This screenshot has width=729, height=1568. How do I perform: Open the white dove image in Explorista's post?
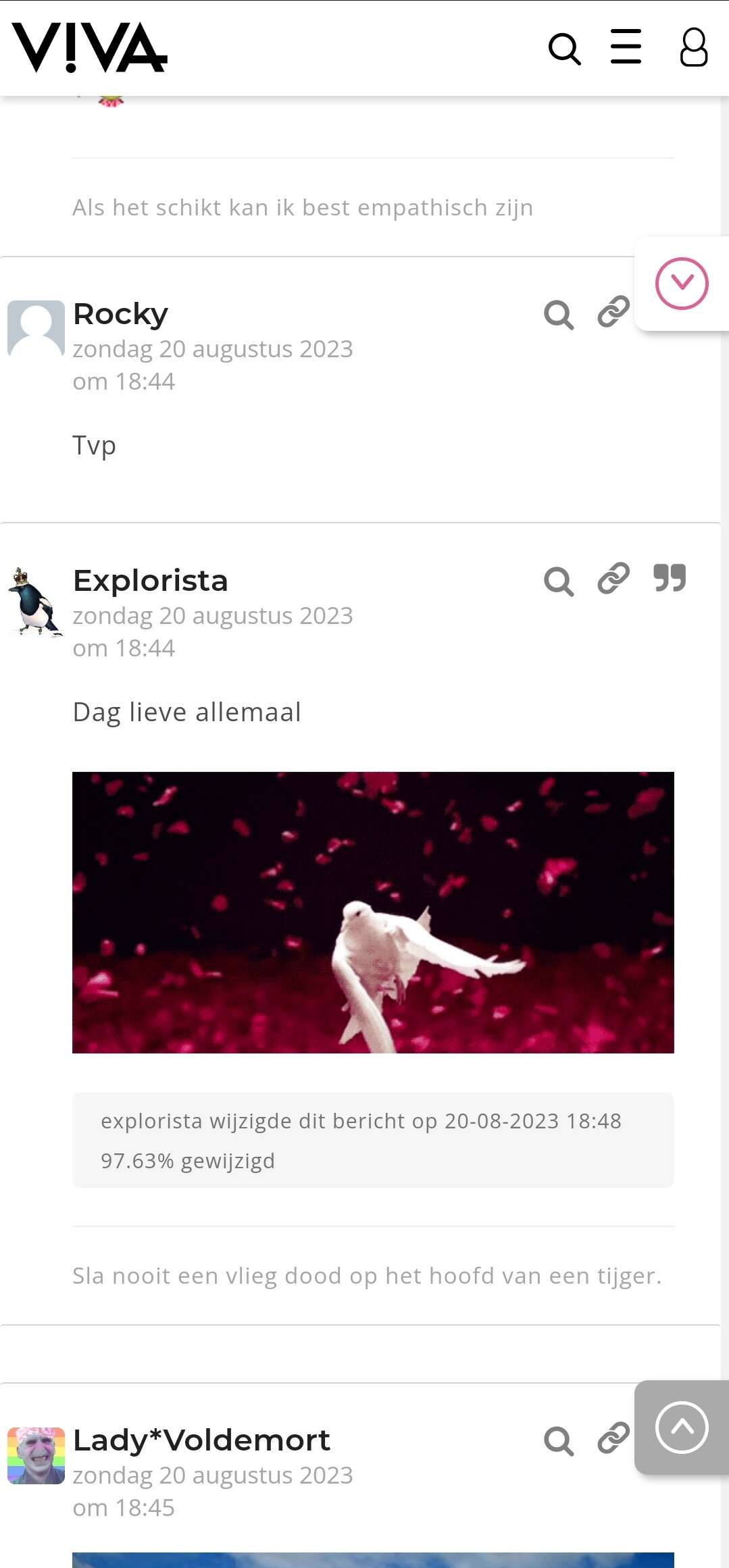point(373,912)
